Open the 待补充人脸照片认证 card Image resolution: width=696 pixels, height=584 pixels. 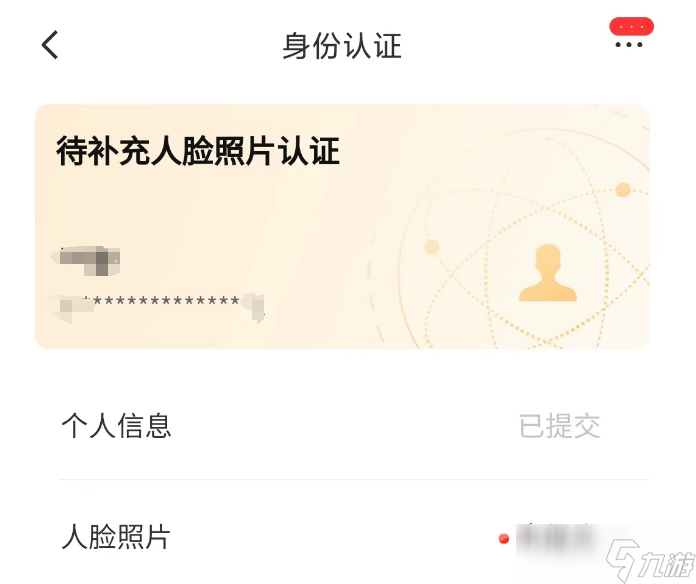pyautogui.click(x=342, y=227)
